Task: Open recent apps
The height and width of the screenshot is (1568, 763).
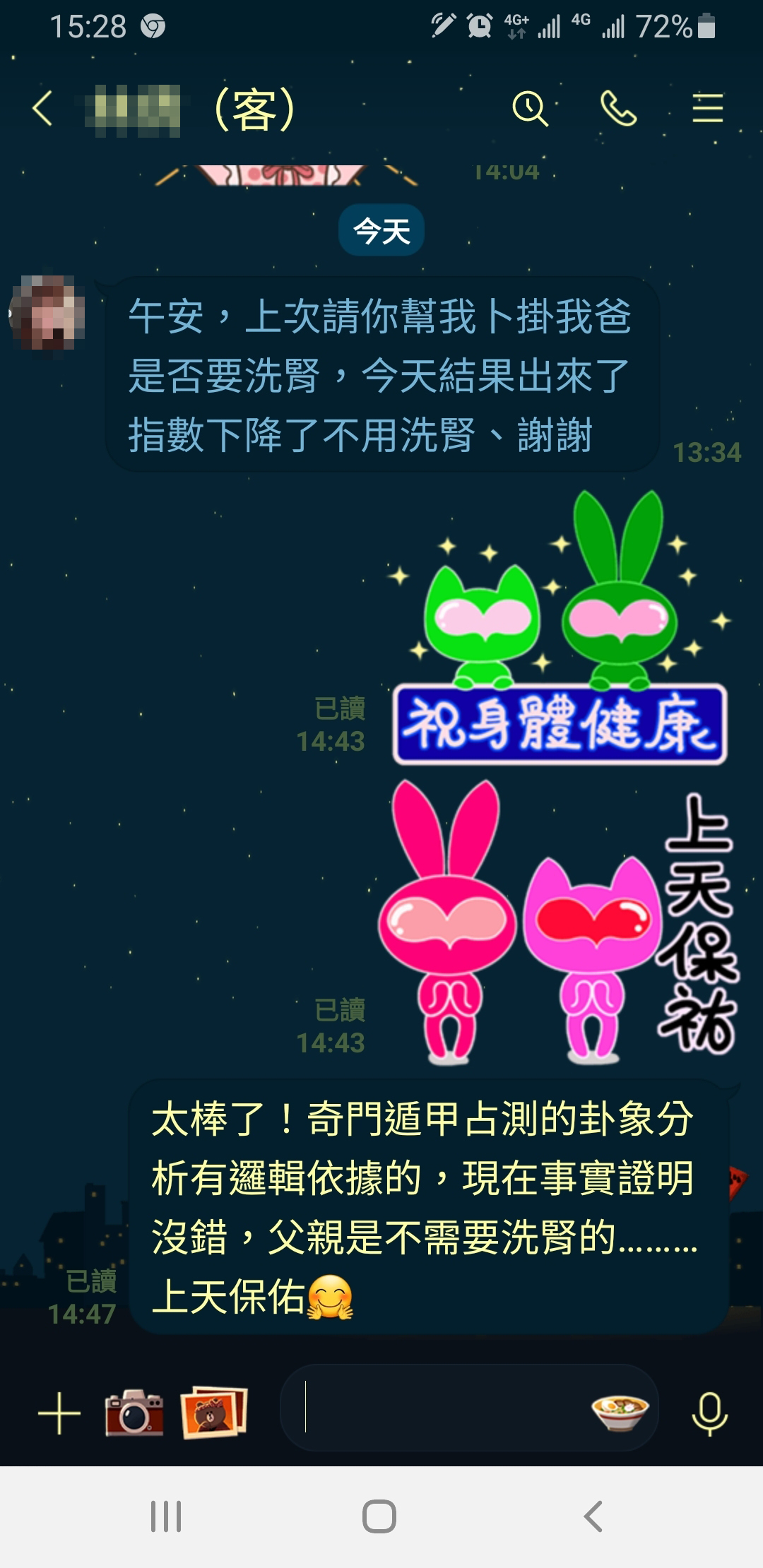Action: (166, 1516)
